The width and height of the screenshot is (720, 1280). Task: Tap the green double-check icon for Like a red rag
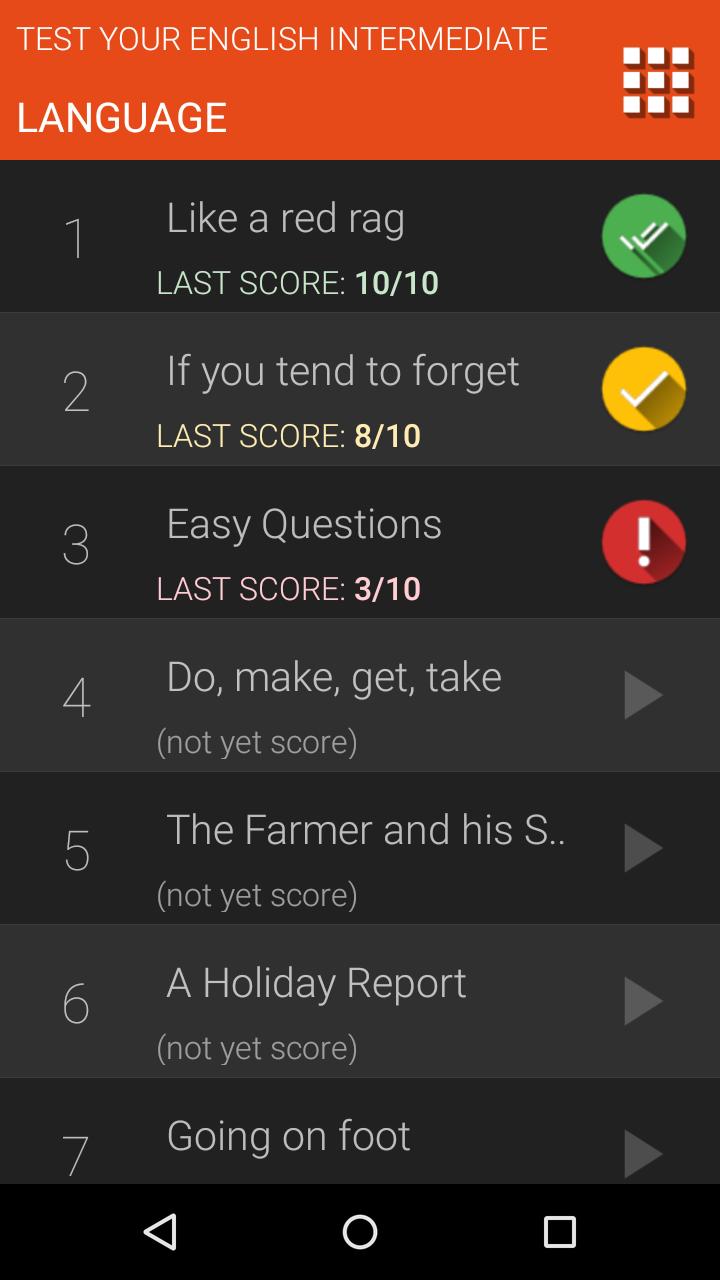(x=643, y=236)
